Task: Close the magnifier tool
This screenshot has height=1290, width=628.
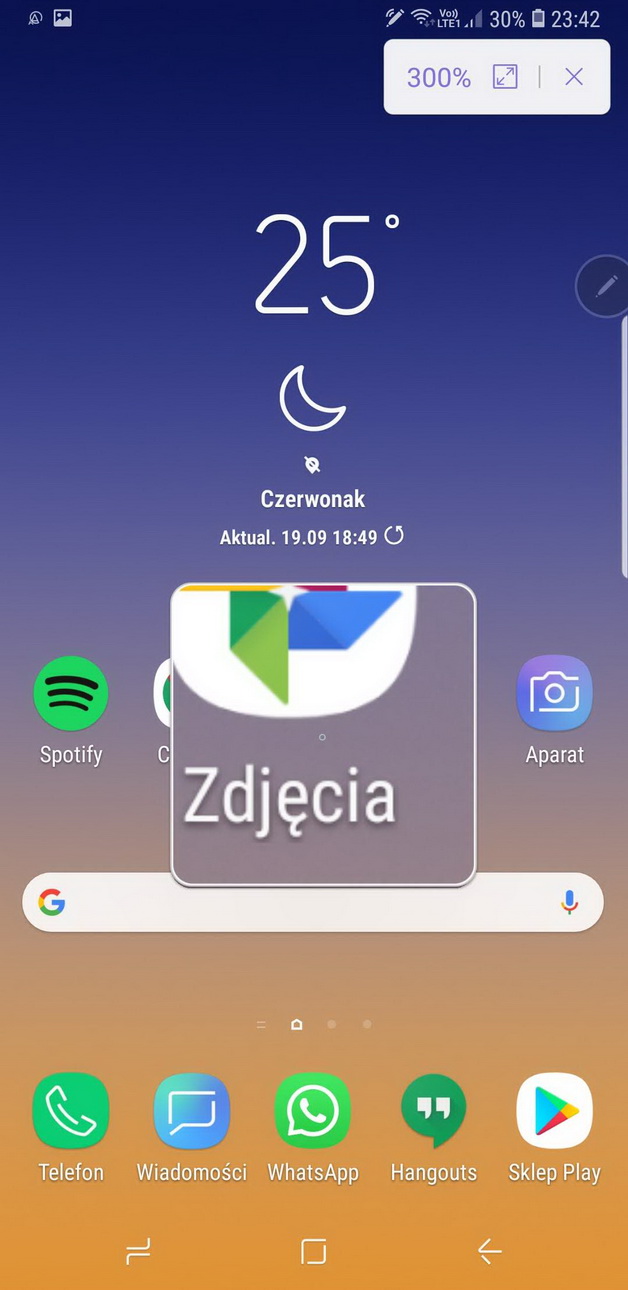Action: pyautogui.click(x=573, y=77)
